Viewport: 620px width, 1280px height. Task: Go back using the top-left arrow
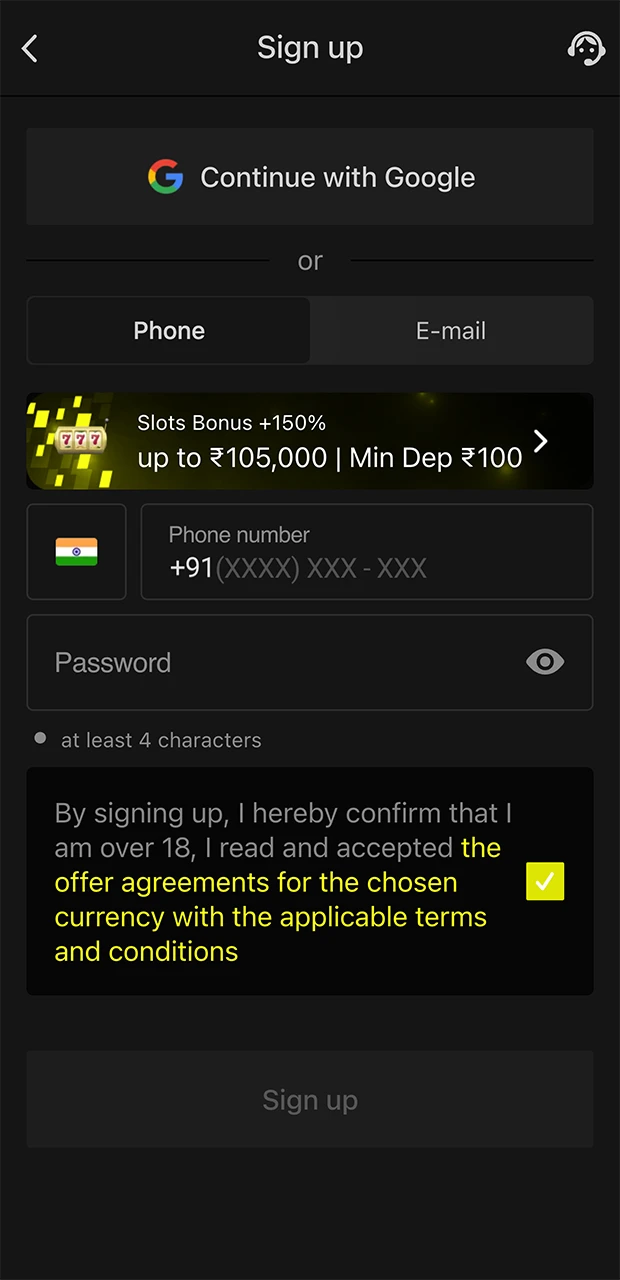(x=30, y=48)
